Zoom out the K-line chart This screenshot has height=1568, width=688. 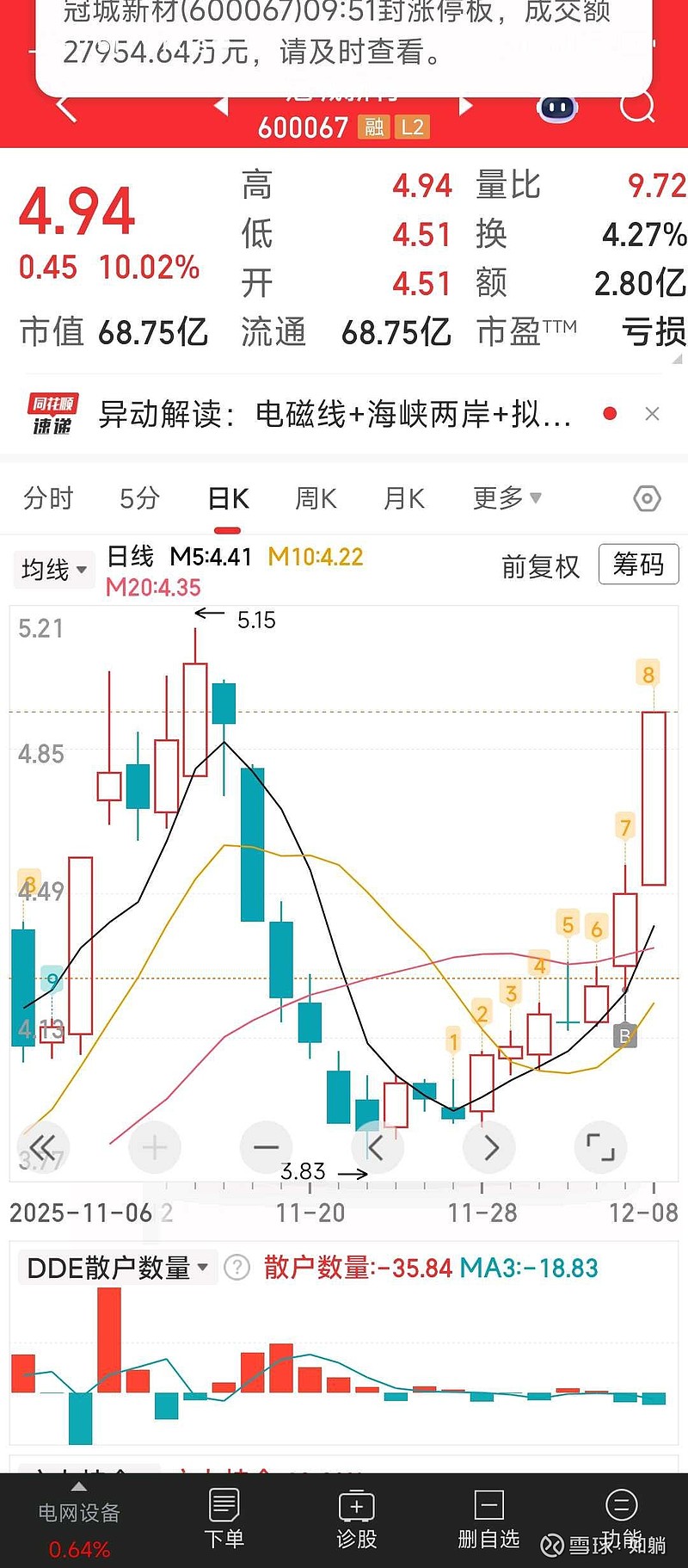tap(266, 1147)
